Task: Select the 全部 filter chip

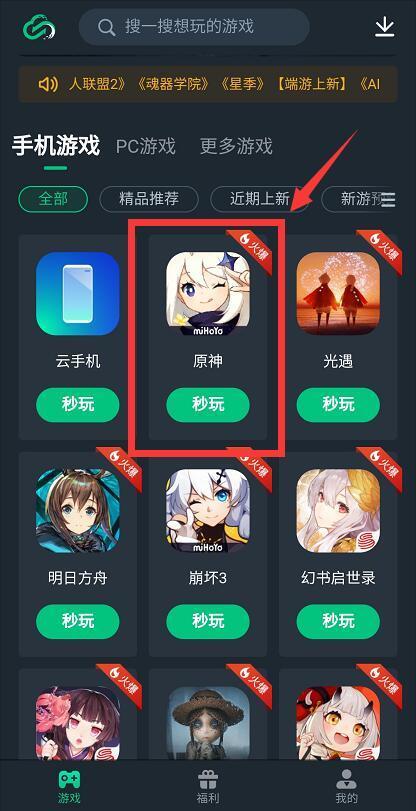Action: point(53,199)
